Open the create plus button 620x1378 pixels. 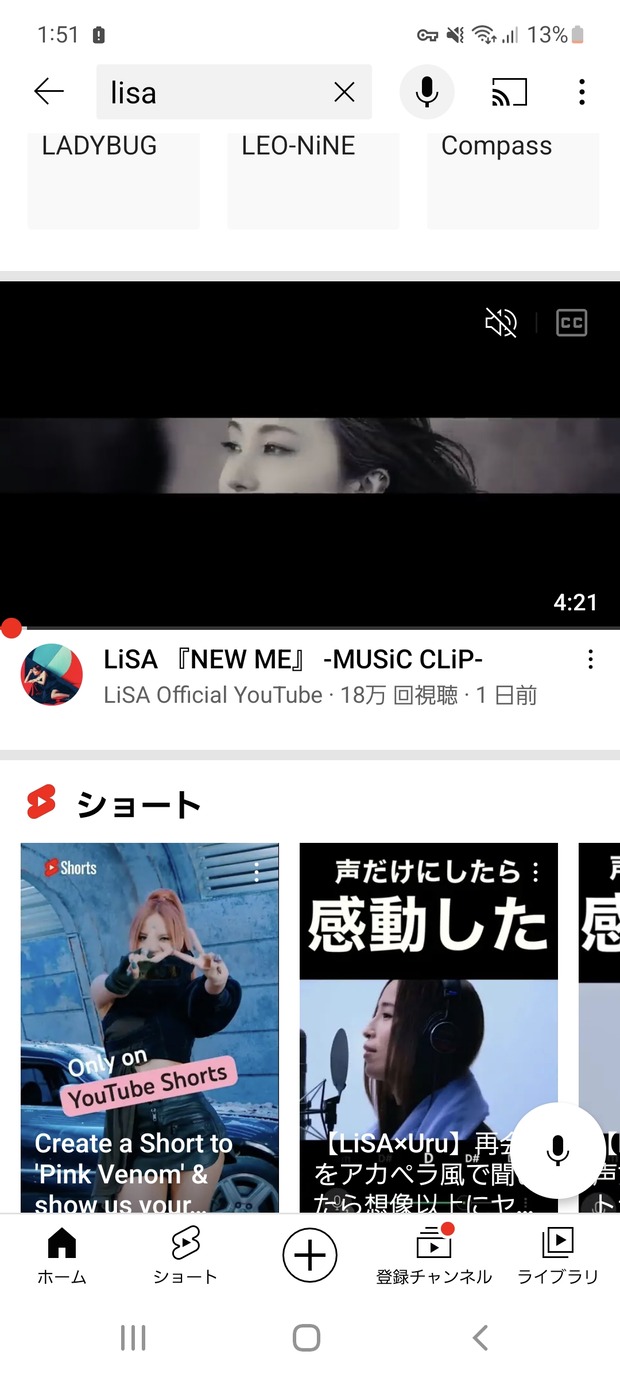click(310, 1255)
